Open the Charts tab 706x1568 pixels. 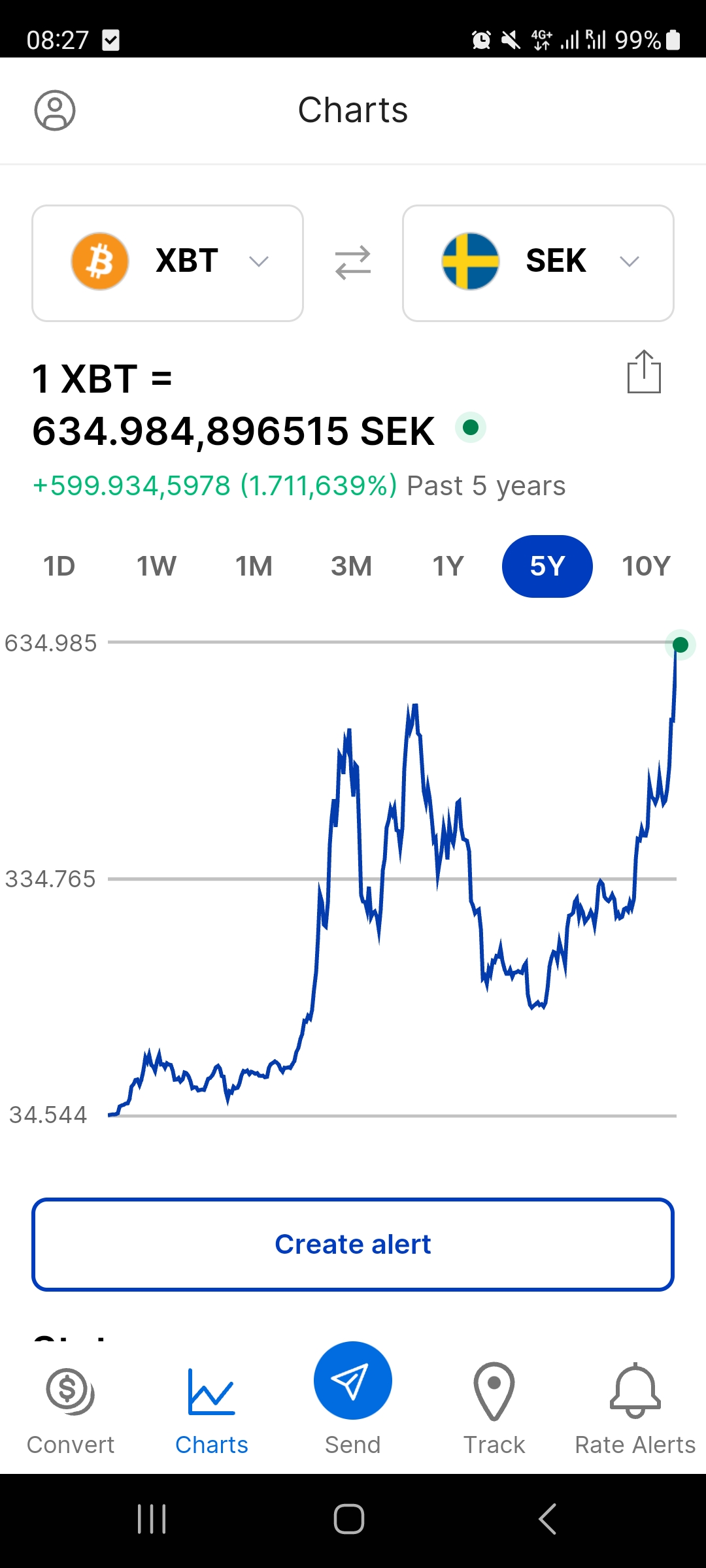click(x=212, y=1405)
